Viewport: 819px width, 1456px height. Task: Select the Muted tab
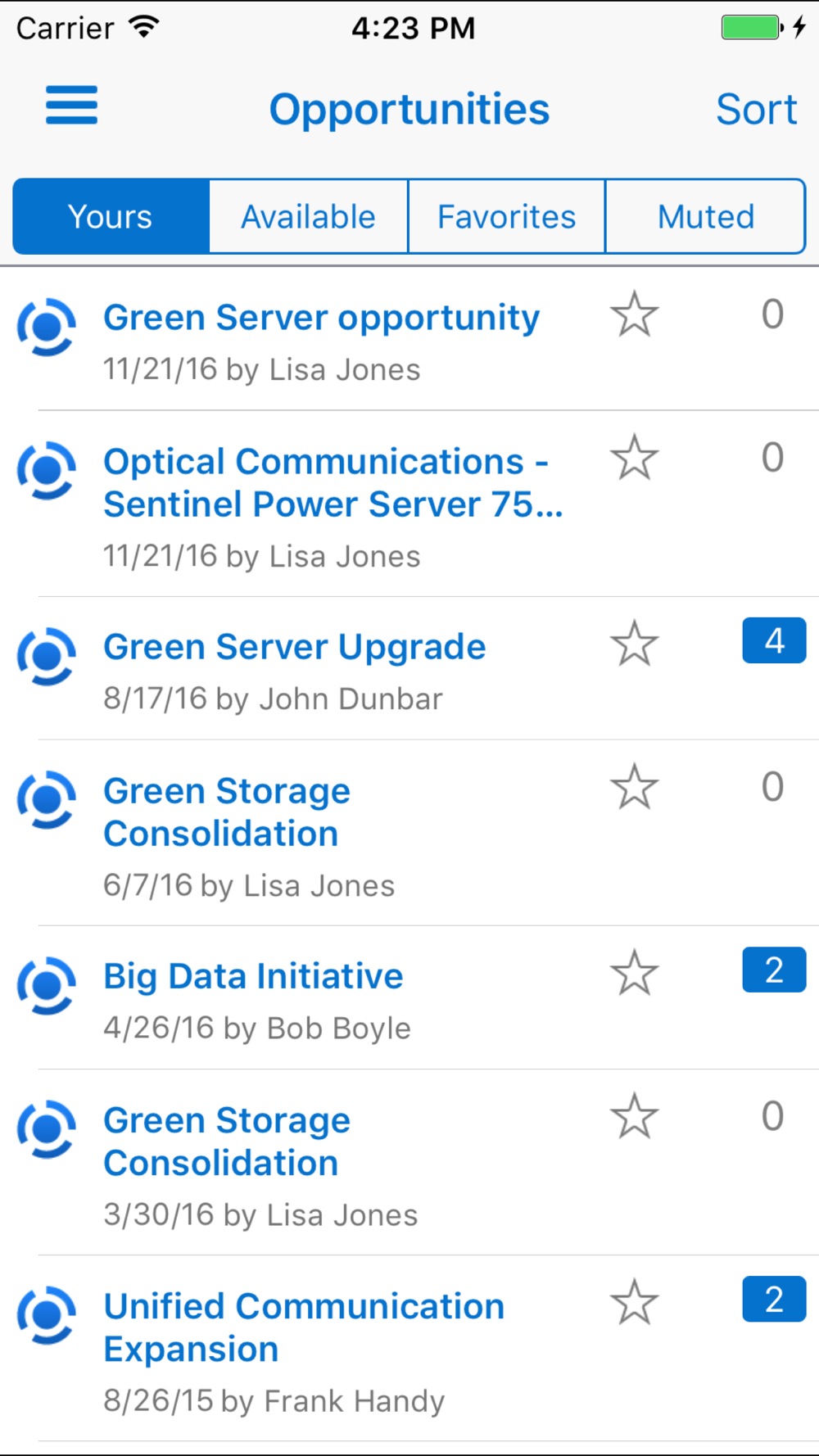[706, 217]
